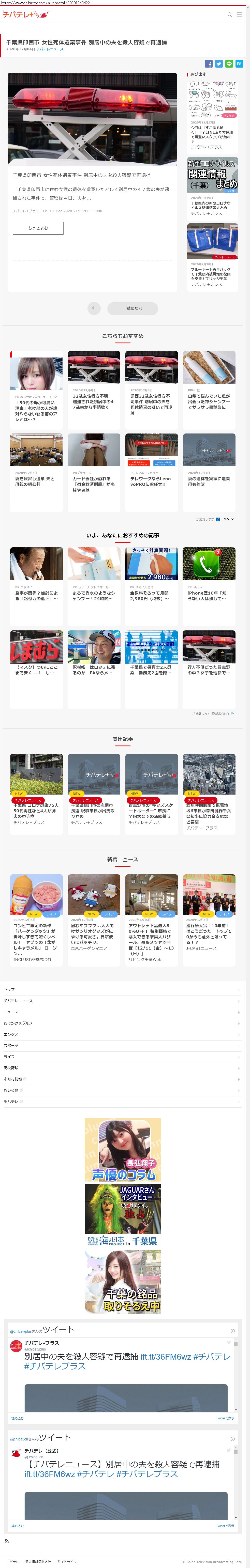Screen dimensions: 250x1568
Task: Open 新型コロナウイルス関連情報まとめ card
Action: pos(212,186)
